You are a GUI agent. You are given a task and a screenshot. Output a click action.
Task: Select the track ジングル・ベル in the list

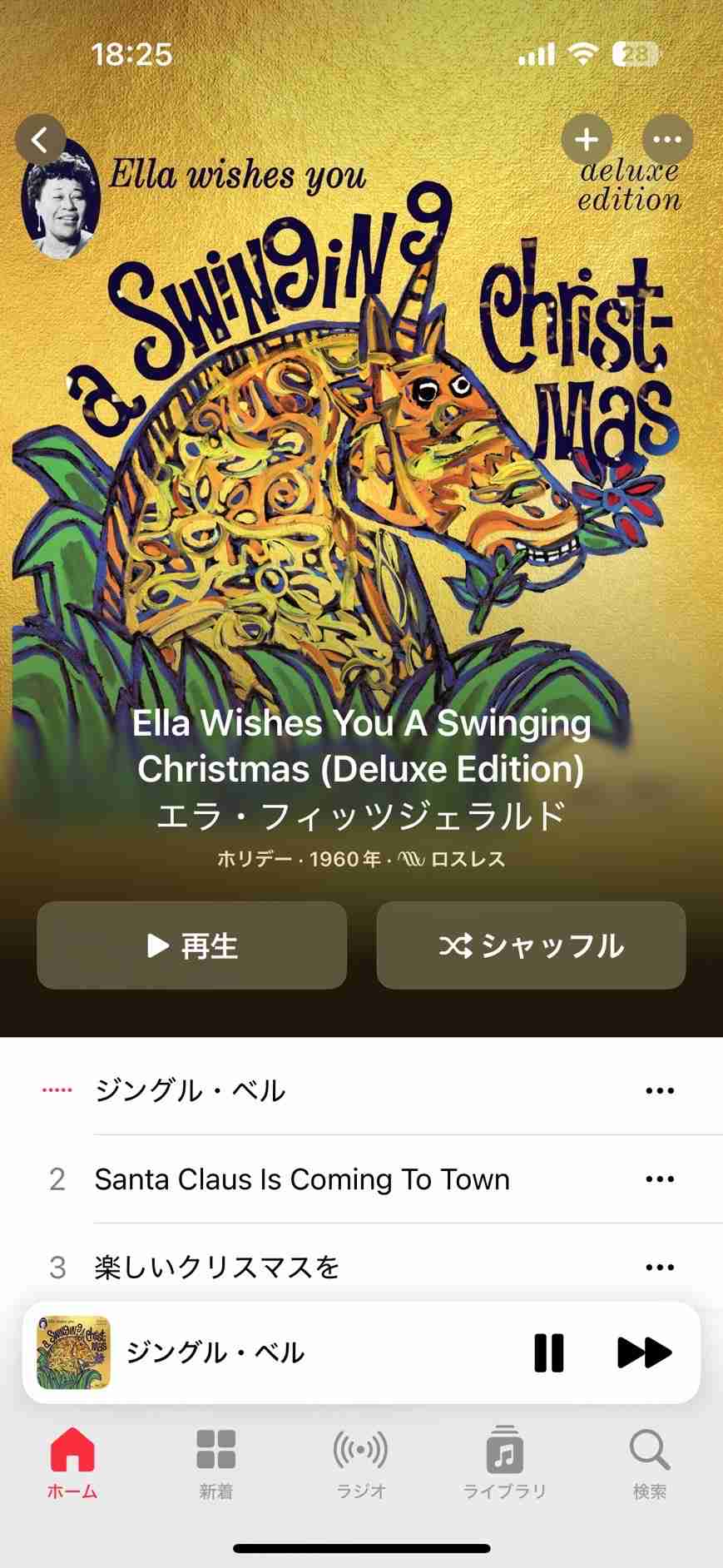pos(191,1090)
